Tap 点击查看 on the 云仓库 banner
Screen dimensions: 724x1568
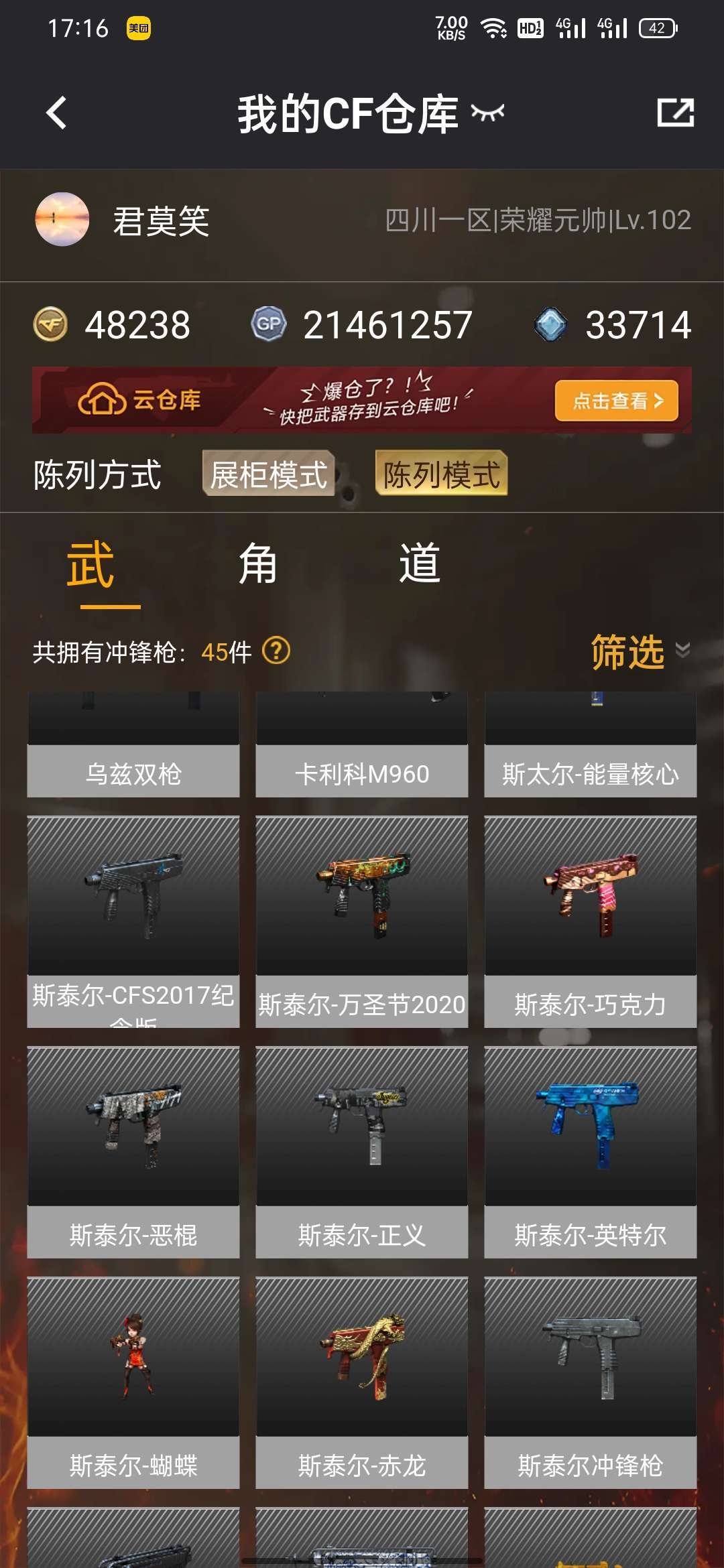coord(616,401)
